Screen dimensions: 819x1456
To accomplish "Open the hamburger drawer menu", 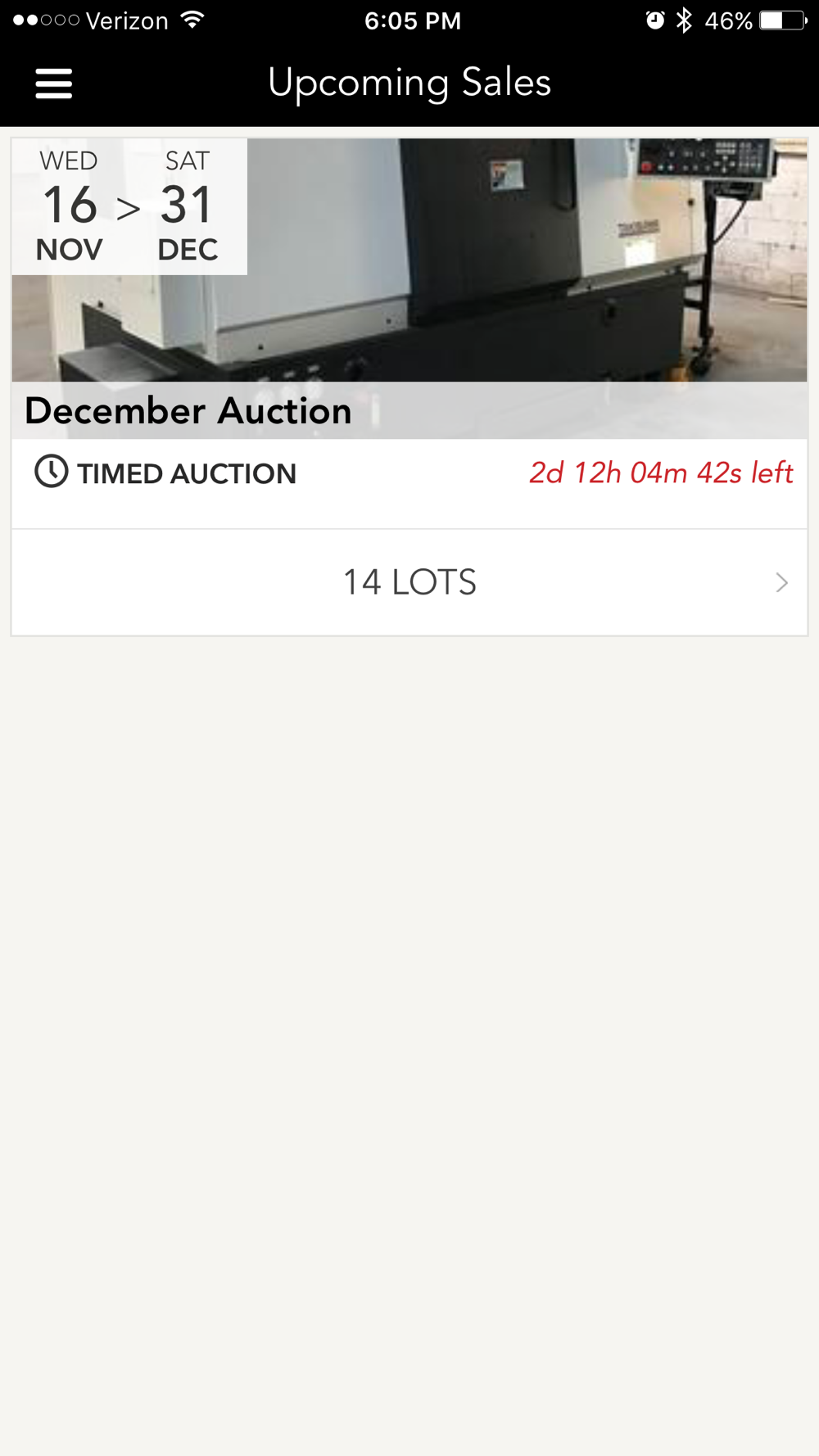I will pos(54,84).
